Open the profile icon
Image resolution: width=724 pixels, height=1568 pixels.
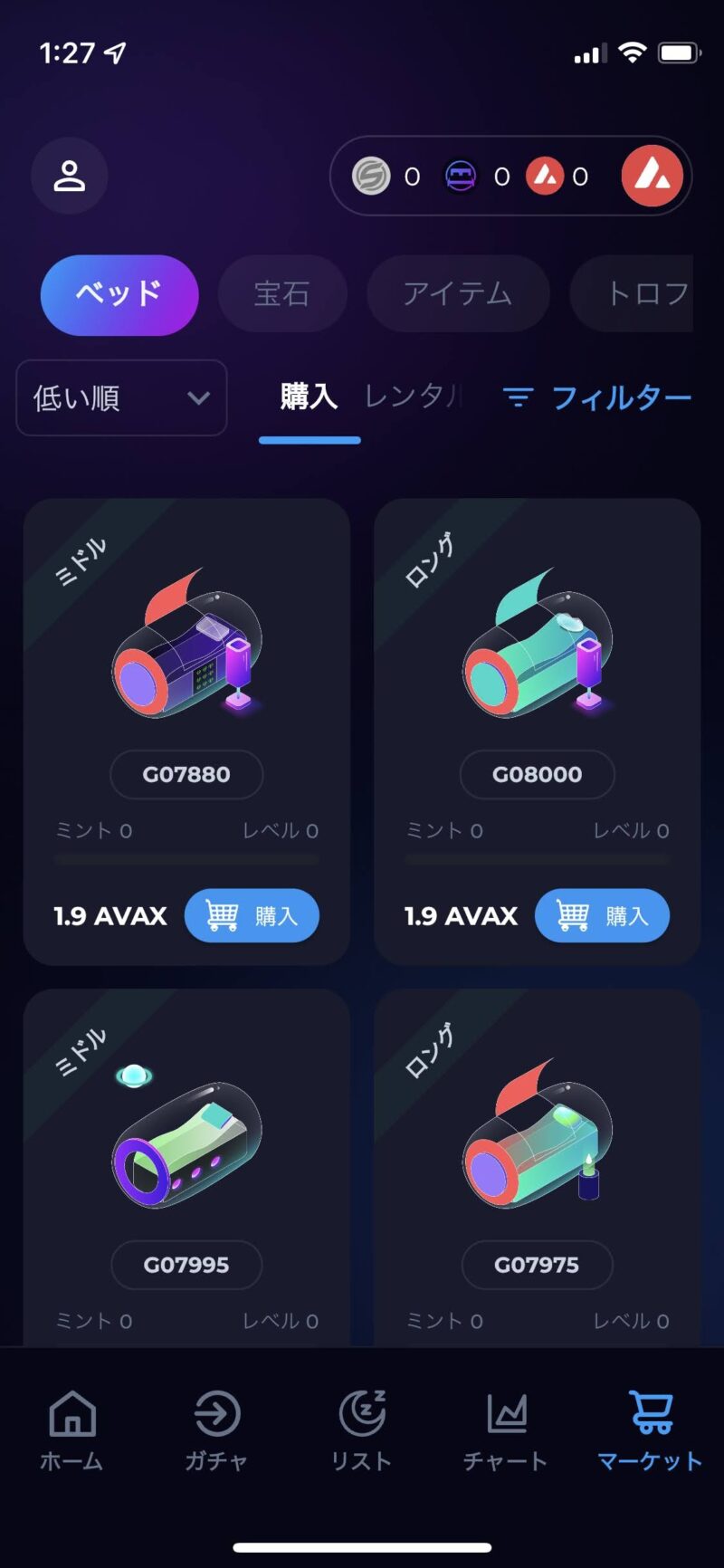[x=70, y=176]
